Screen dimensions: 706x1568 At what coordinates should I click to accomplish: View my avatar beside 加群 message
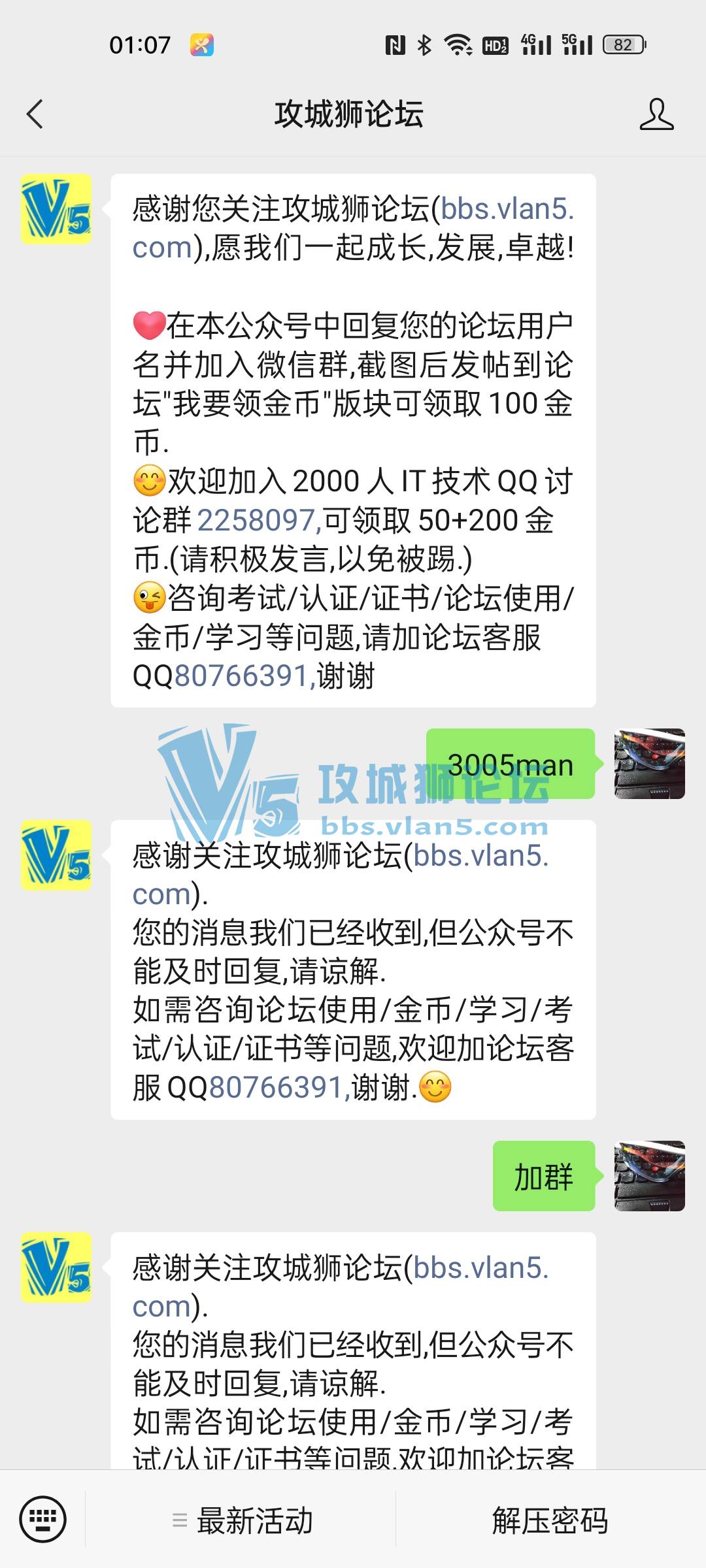tap(649, 1176)
